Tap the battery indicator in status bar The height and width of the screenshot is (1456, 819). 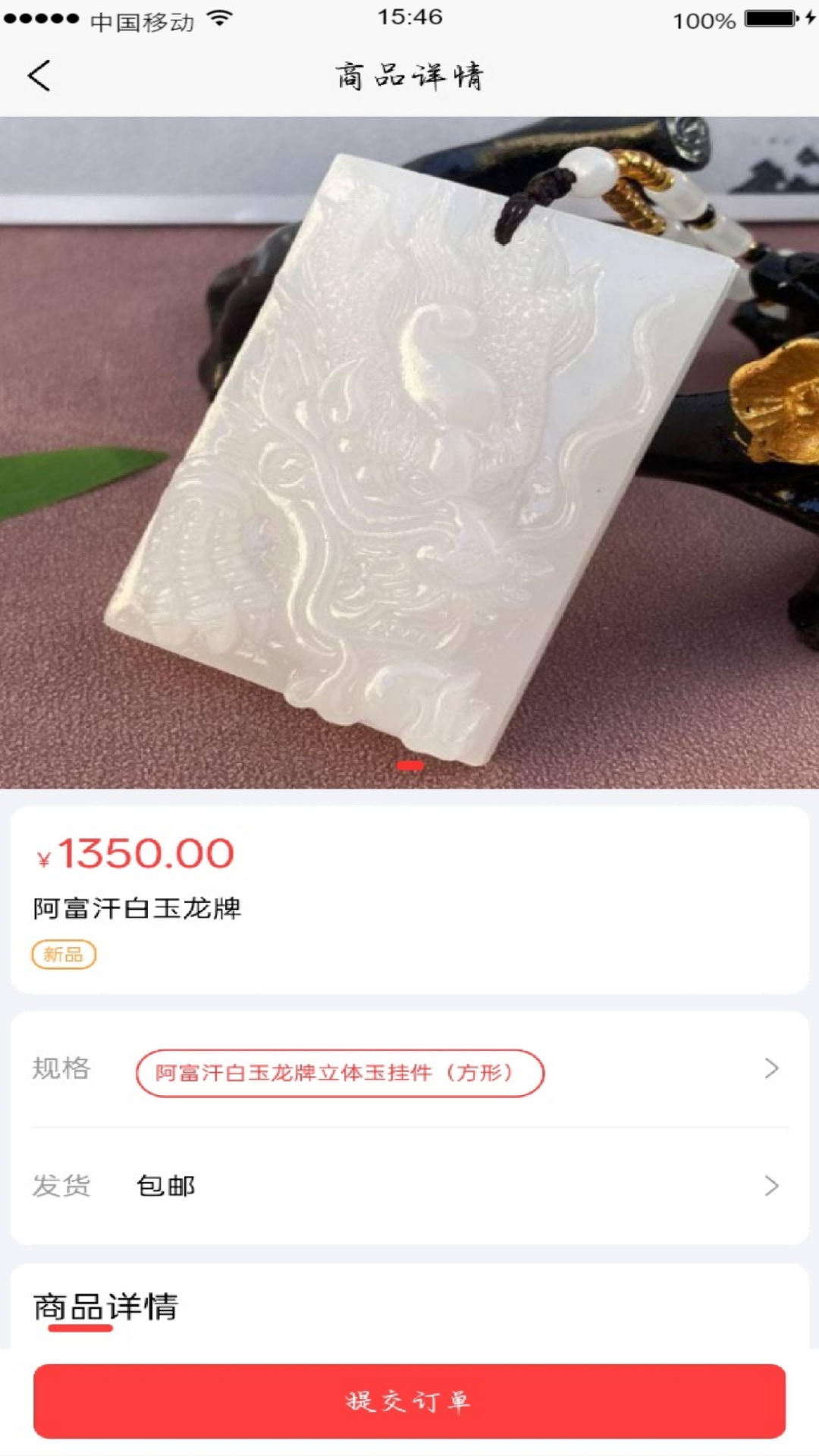770,19
